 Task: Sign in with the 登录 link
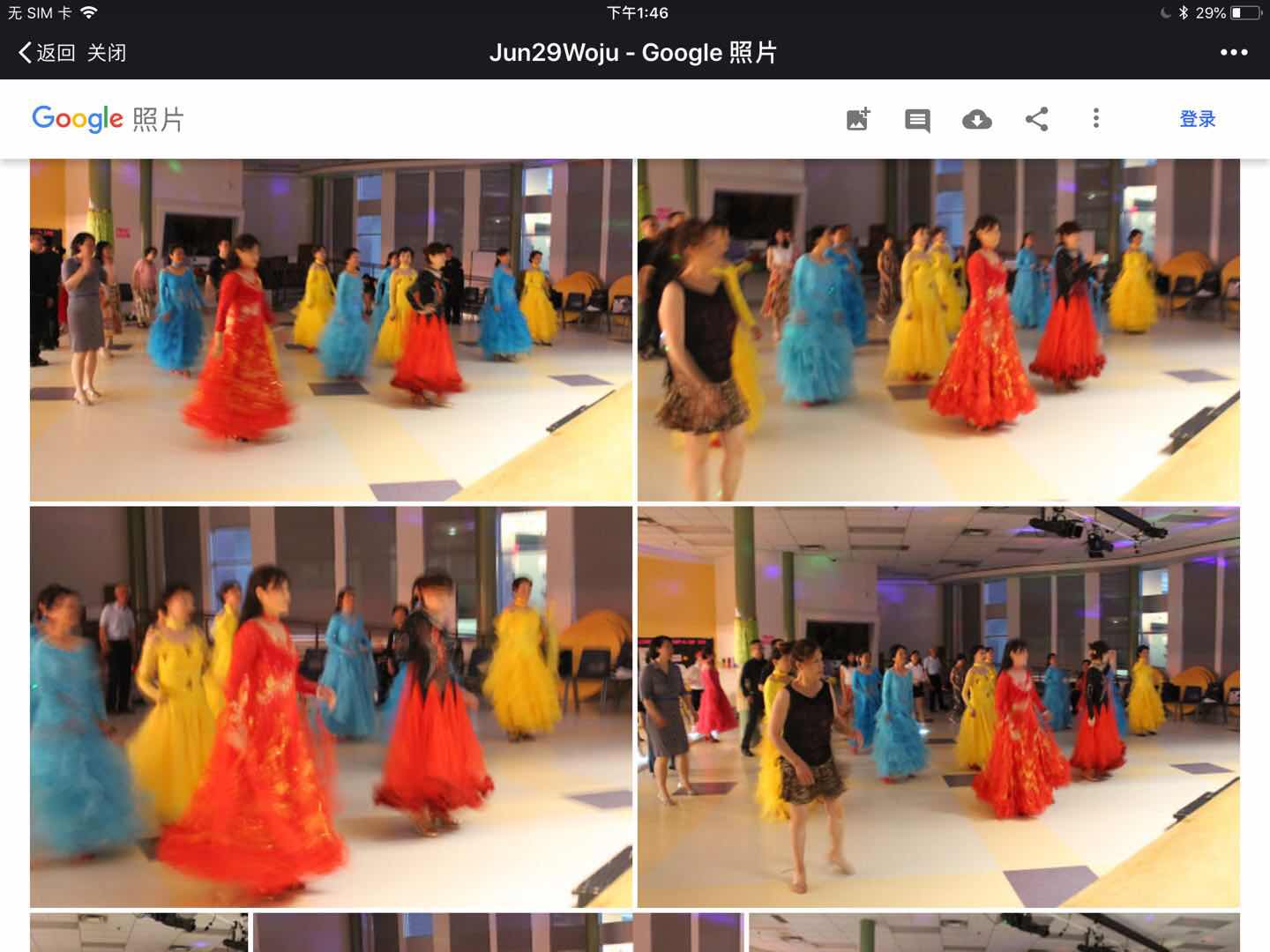coord(1197,119)
